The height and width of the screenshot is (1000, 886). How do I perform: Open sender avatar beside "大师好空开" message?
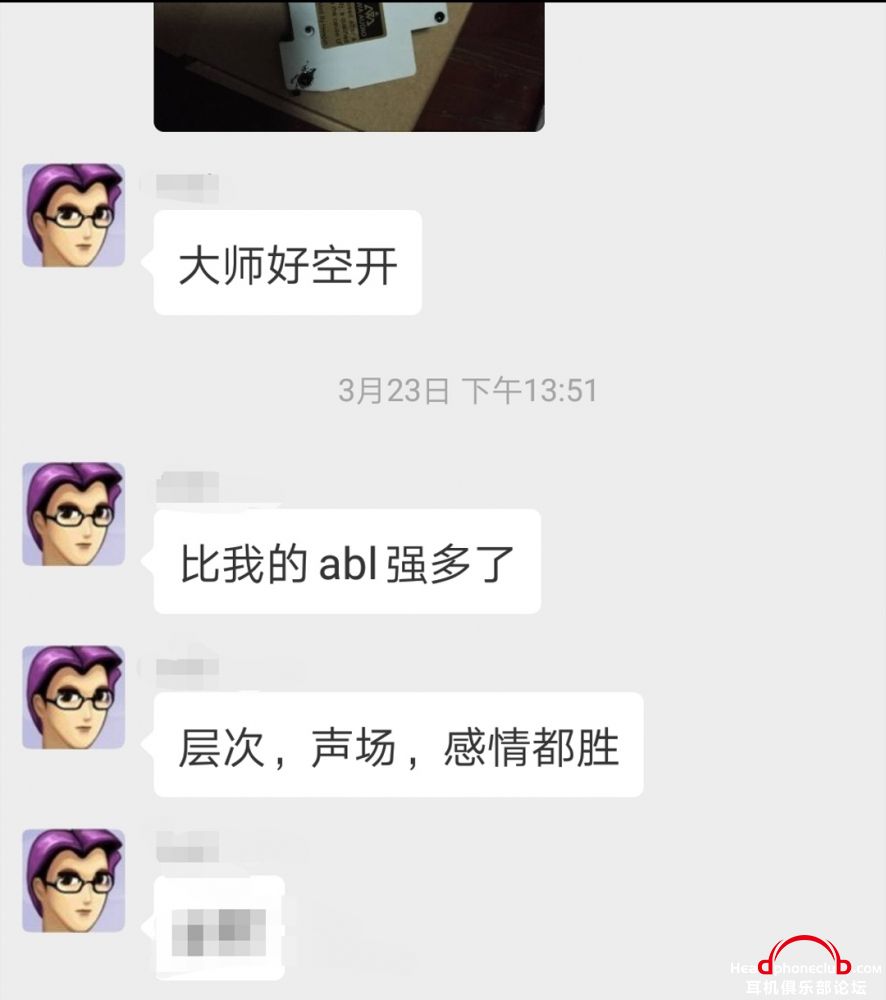74,216
